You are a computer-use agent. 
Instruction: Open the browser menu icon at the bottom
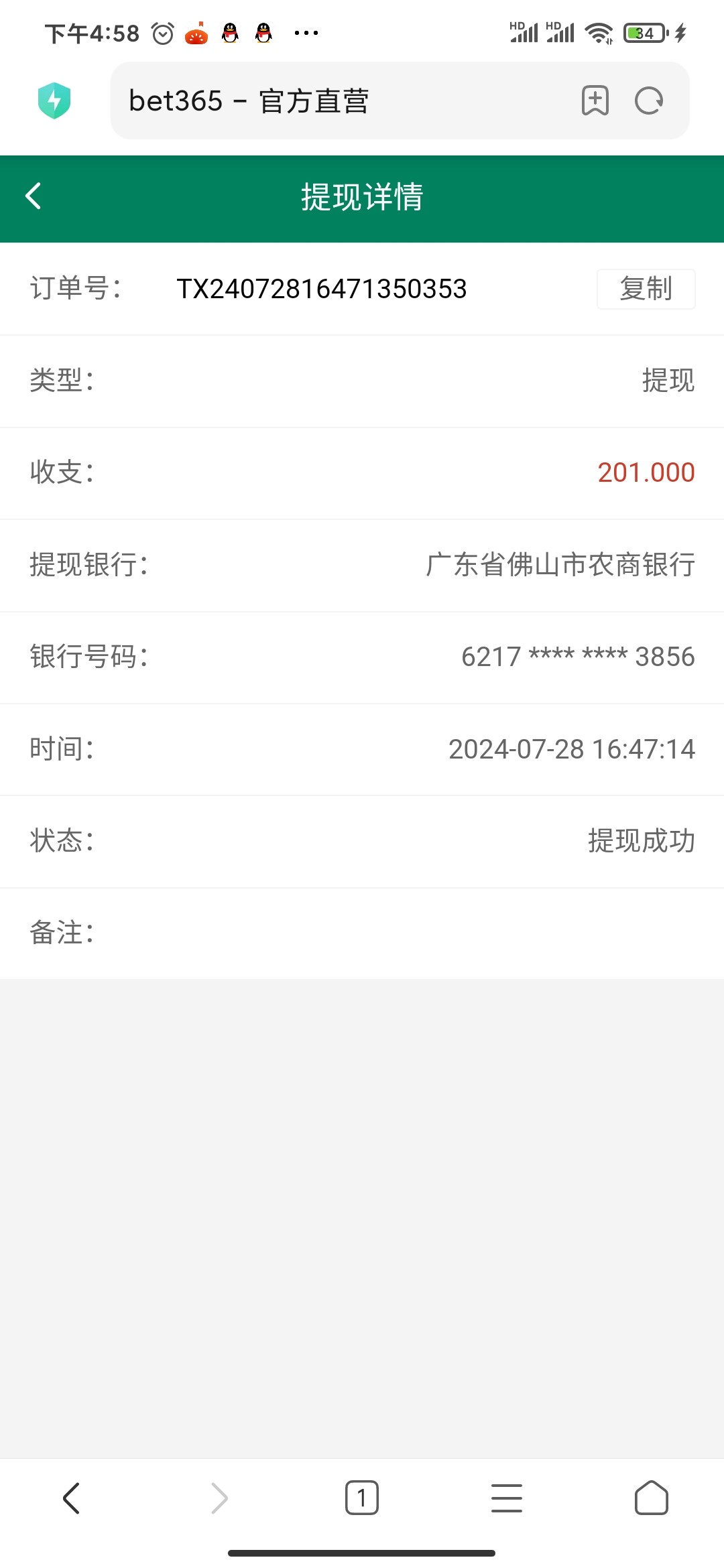click(x=507, y=1499)
